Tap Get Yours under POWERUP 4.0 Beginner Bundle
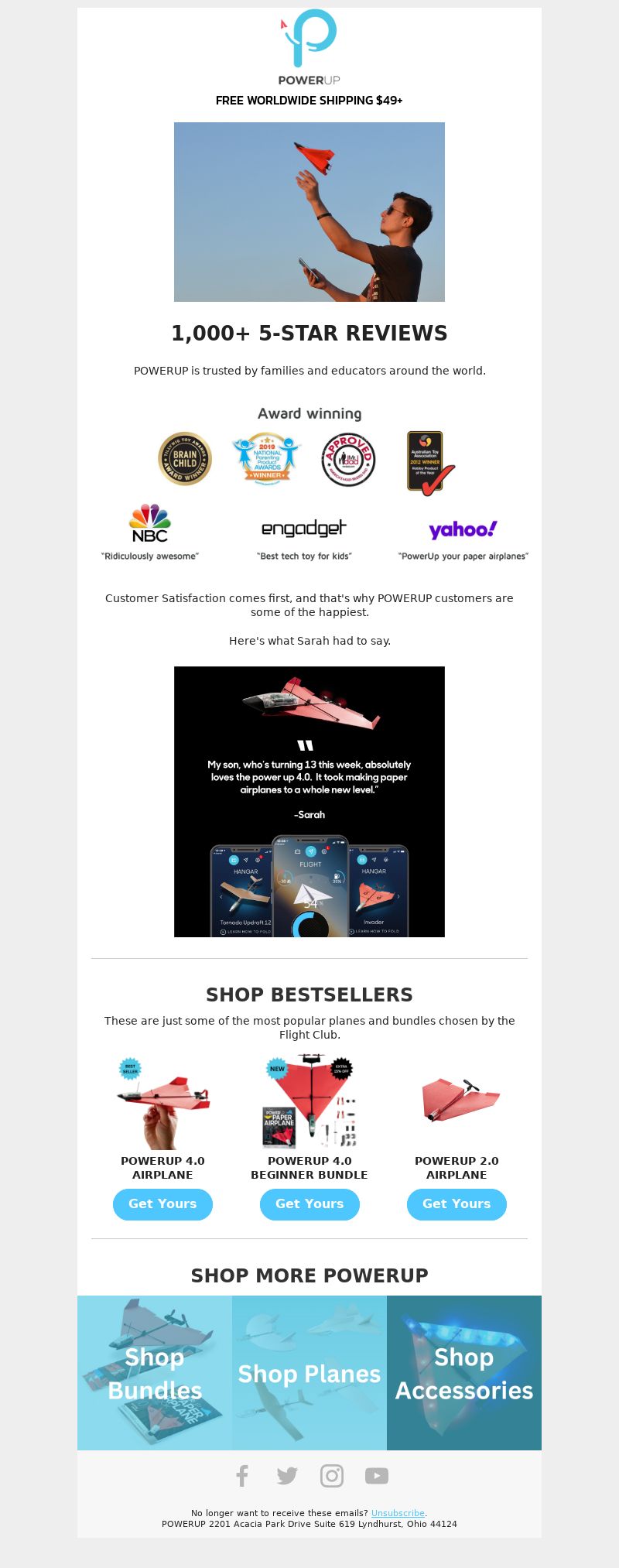 [x=309, y=1203]
